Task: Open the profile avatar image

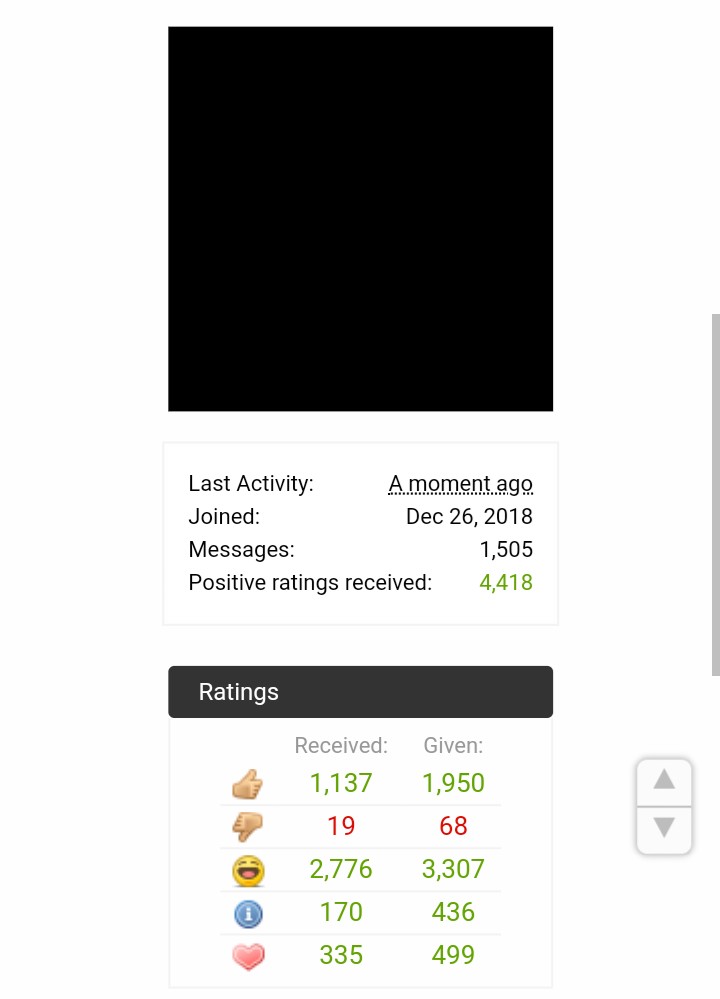Action: [x=360, y=219]
